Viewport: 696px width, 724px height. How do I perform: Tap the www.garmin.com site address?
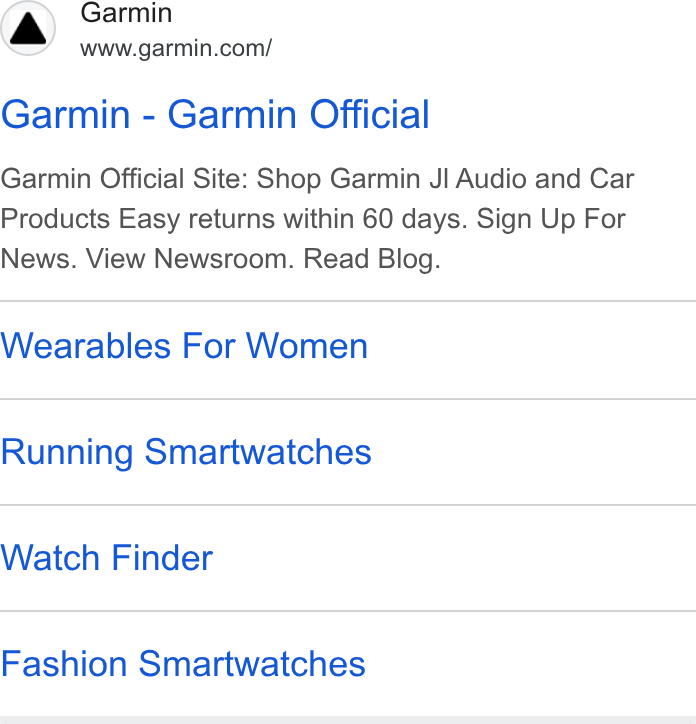click(x=176, y=48)
